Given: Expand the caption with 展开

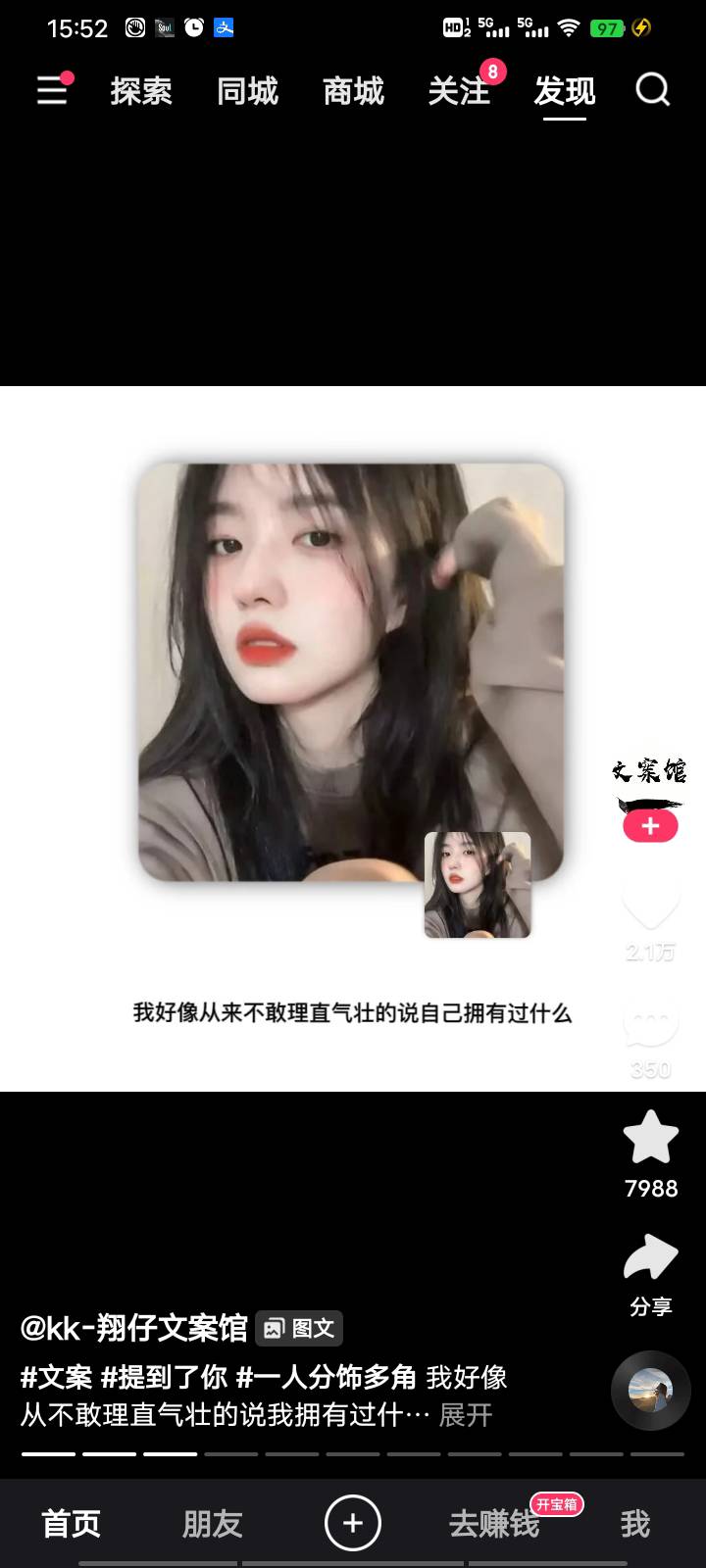Looking at the screenshot, I should pos(465,1414).
